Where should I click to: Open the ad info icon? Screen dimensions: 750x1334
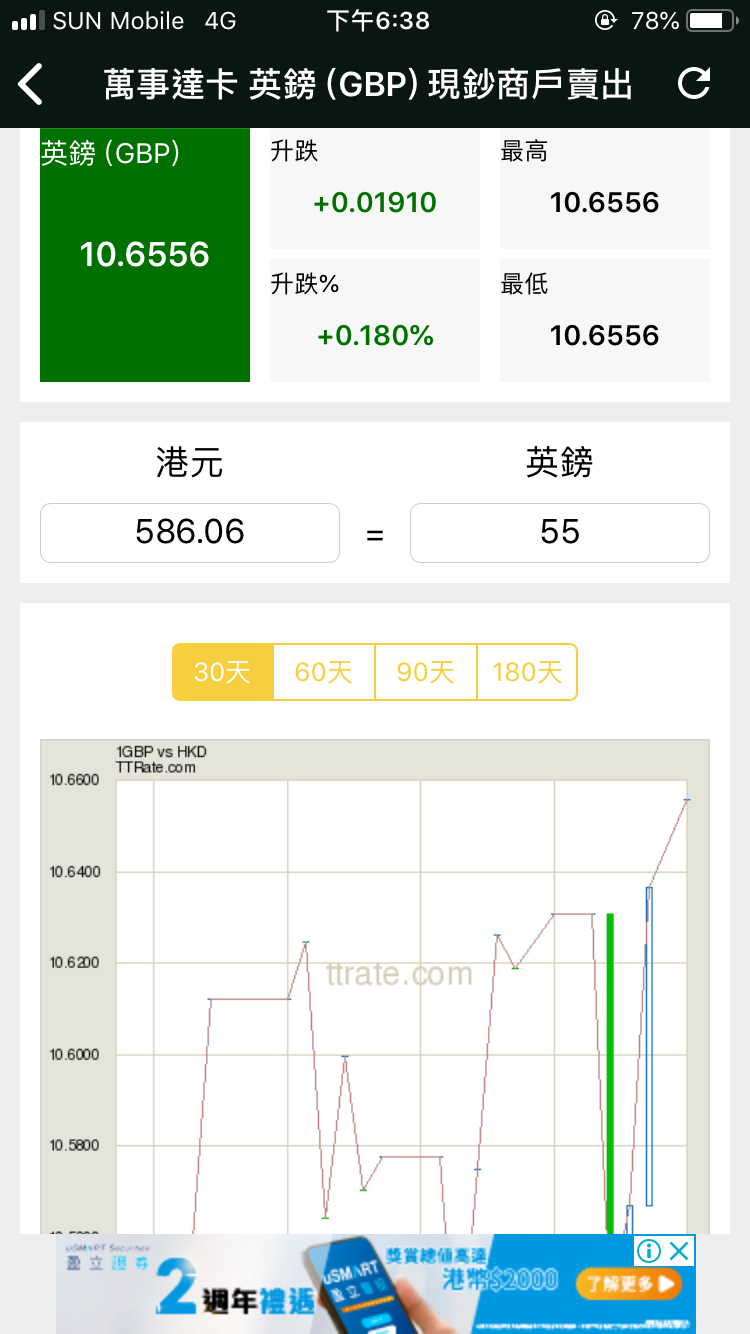[x=649, y=1250]
